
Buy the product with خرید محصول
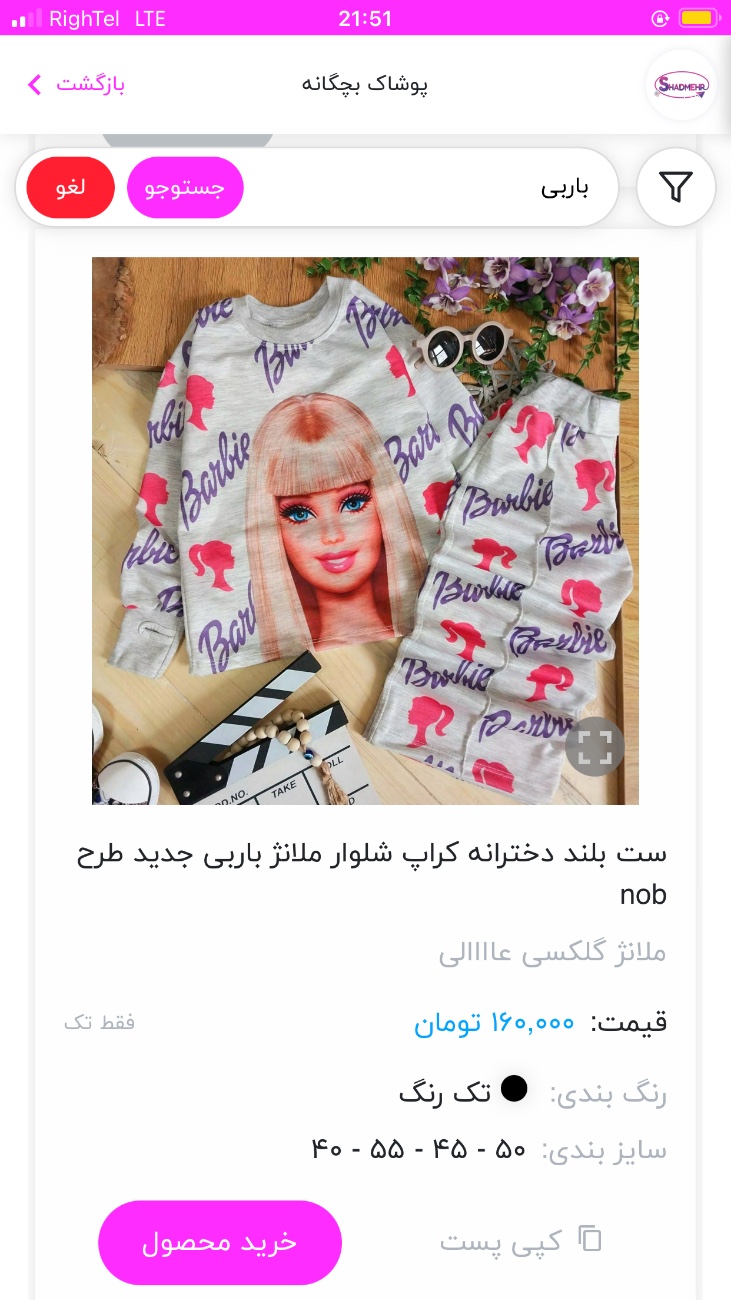[220, 1243]
